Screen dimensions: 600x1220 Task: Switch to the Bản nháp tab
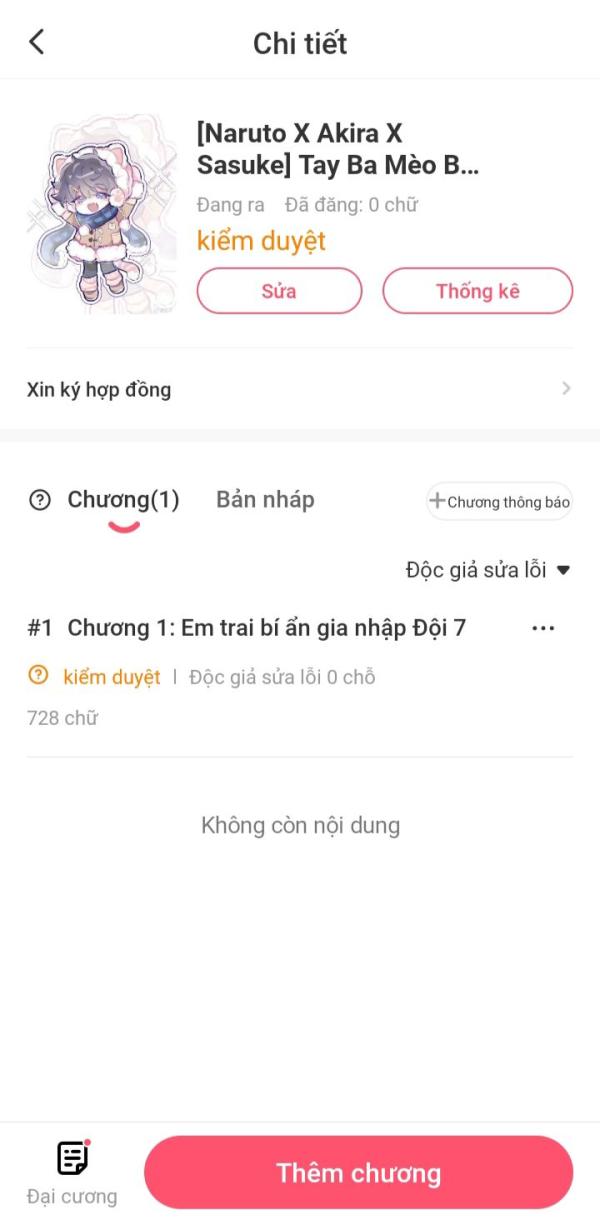265,500
